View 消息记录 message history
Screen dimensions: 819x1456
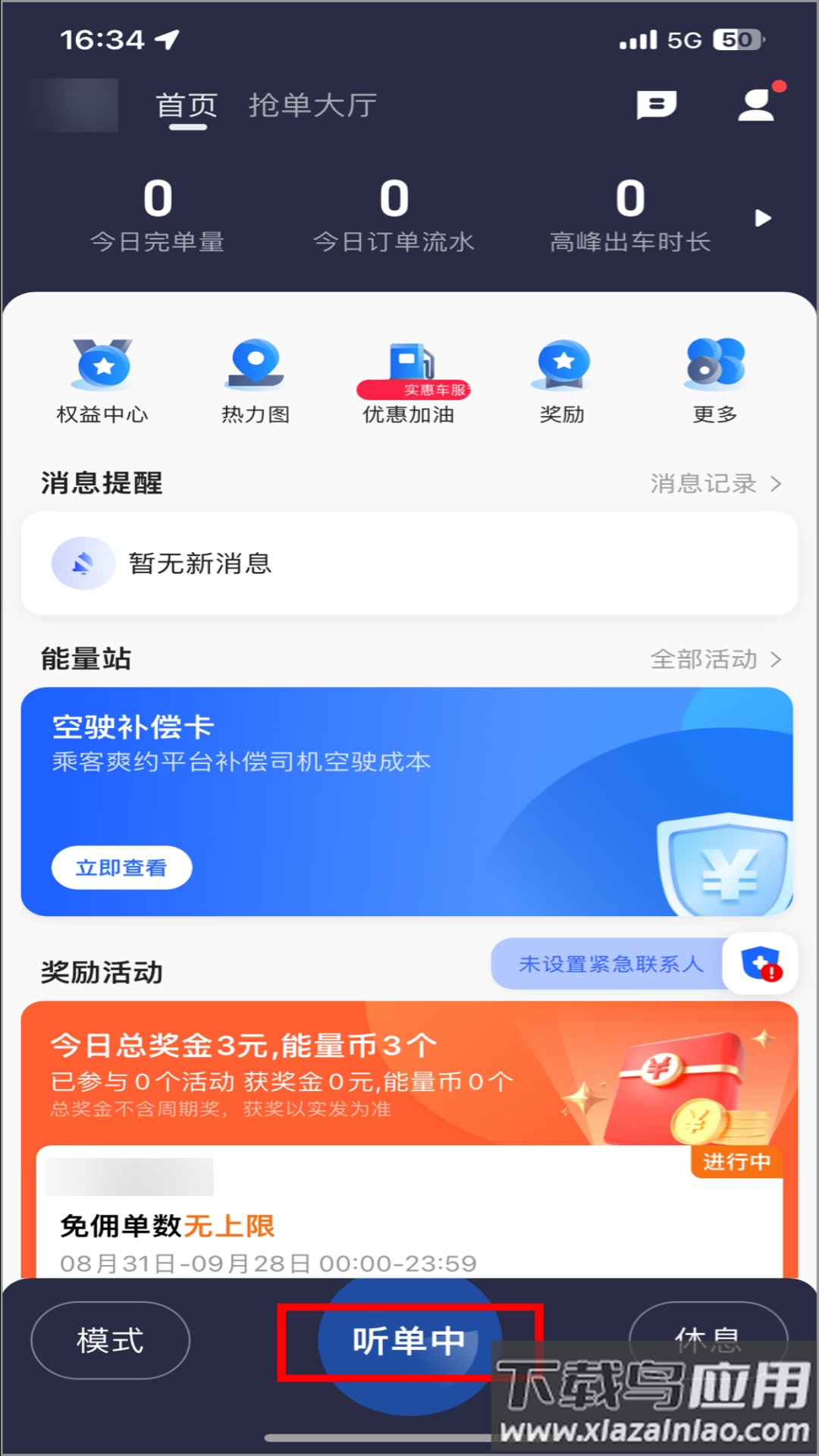point(714,483)
